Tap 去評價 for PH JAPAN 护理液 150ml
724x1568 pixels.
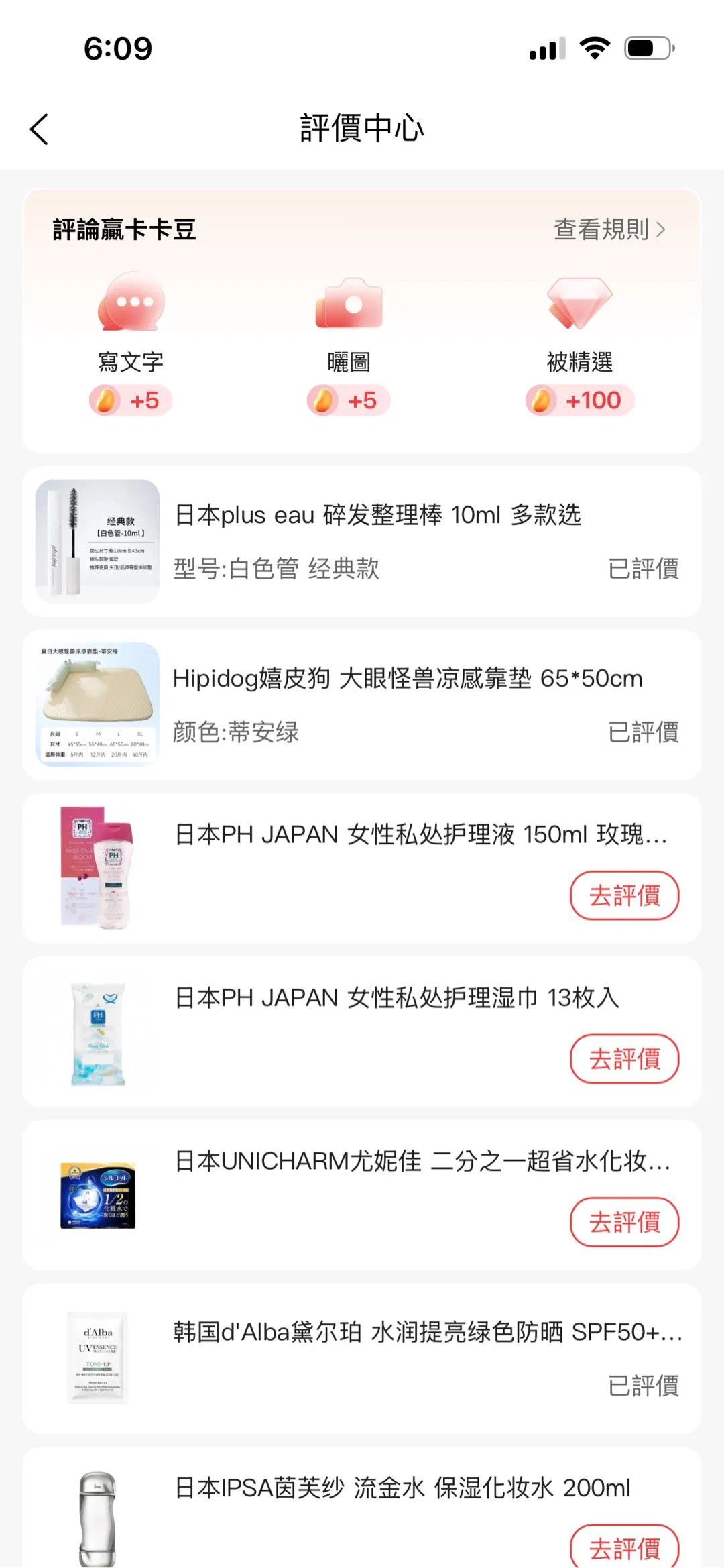click(x=624, y=895)
